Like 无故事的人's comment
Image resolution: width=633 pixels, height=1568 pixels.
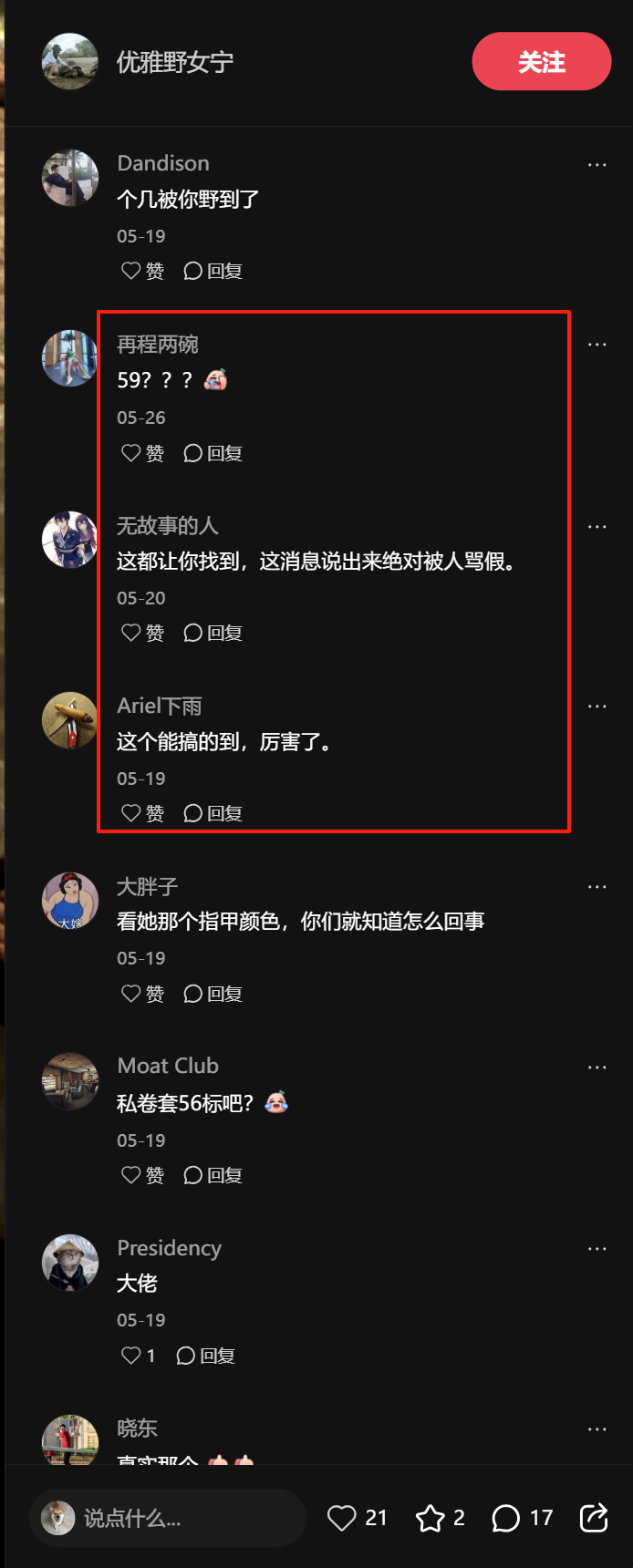(x=142, y=633)
